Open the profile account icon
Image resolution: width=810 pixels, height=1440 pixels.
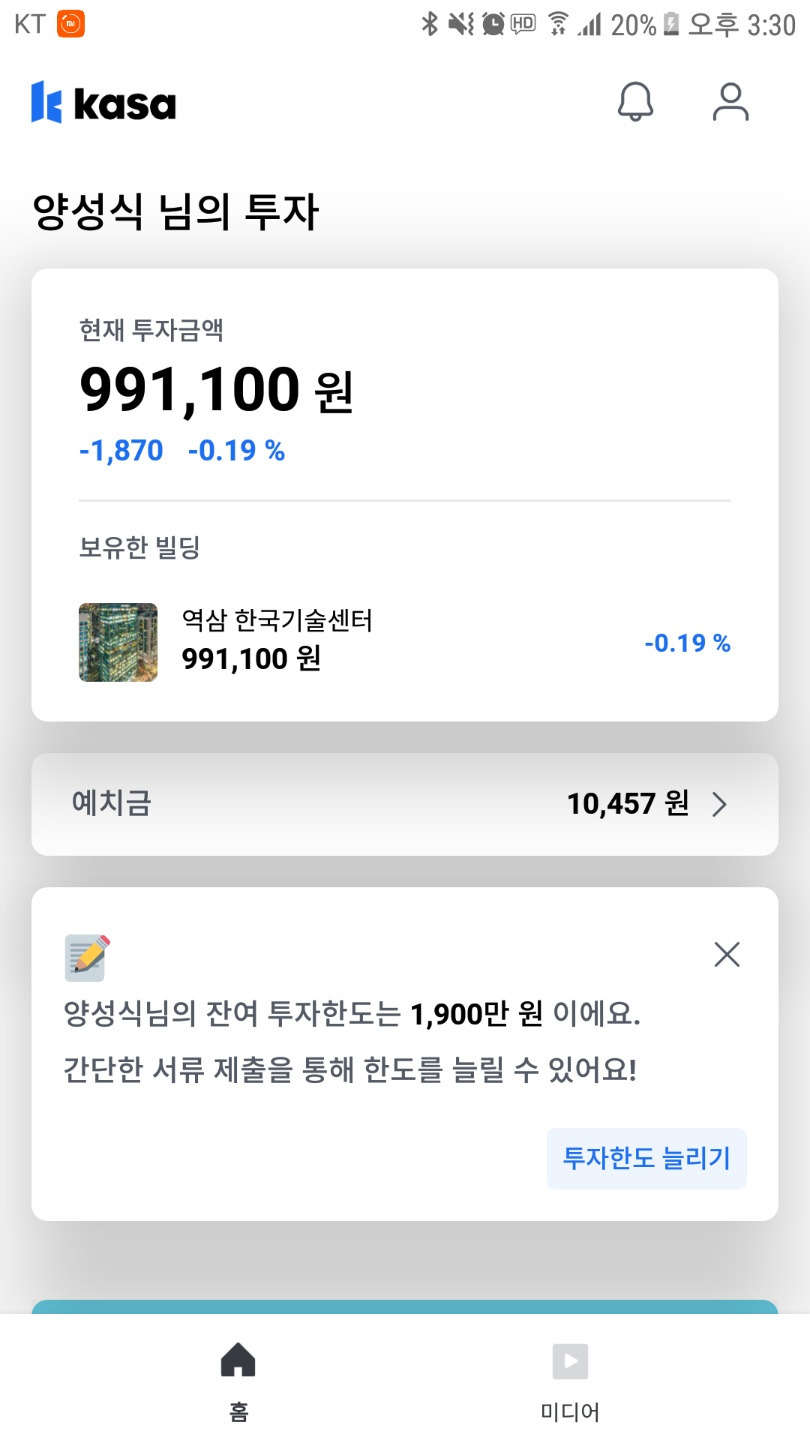pyautogui.click(x=731, y=101)
